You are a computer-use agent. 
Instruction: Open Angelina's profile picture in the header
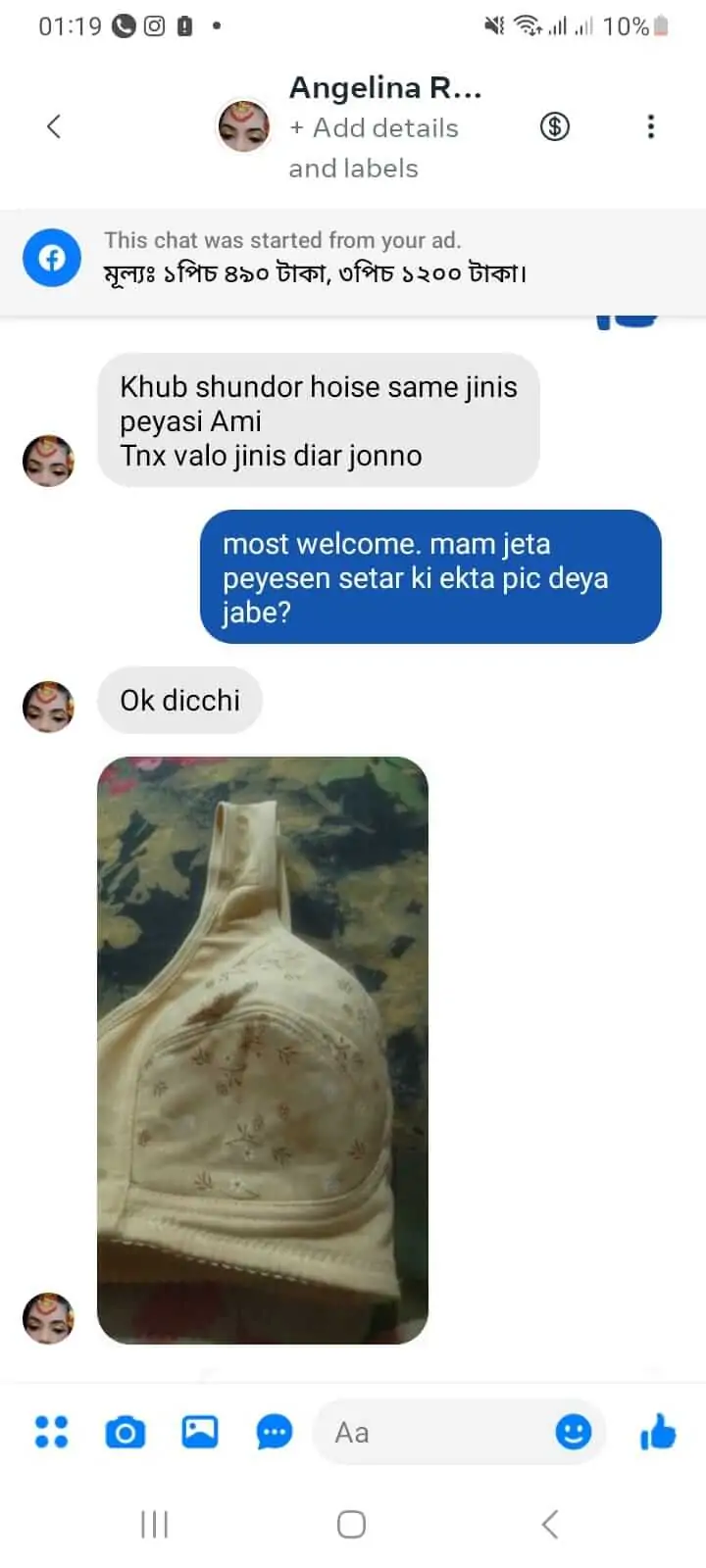pos(243,126)
